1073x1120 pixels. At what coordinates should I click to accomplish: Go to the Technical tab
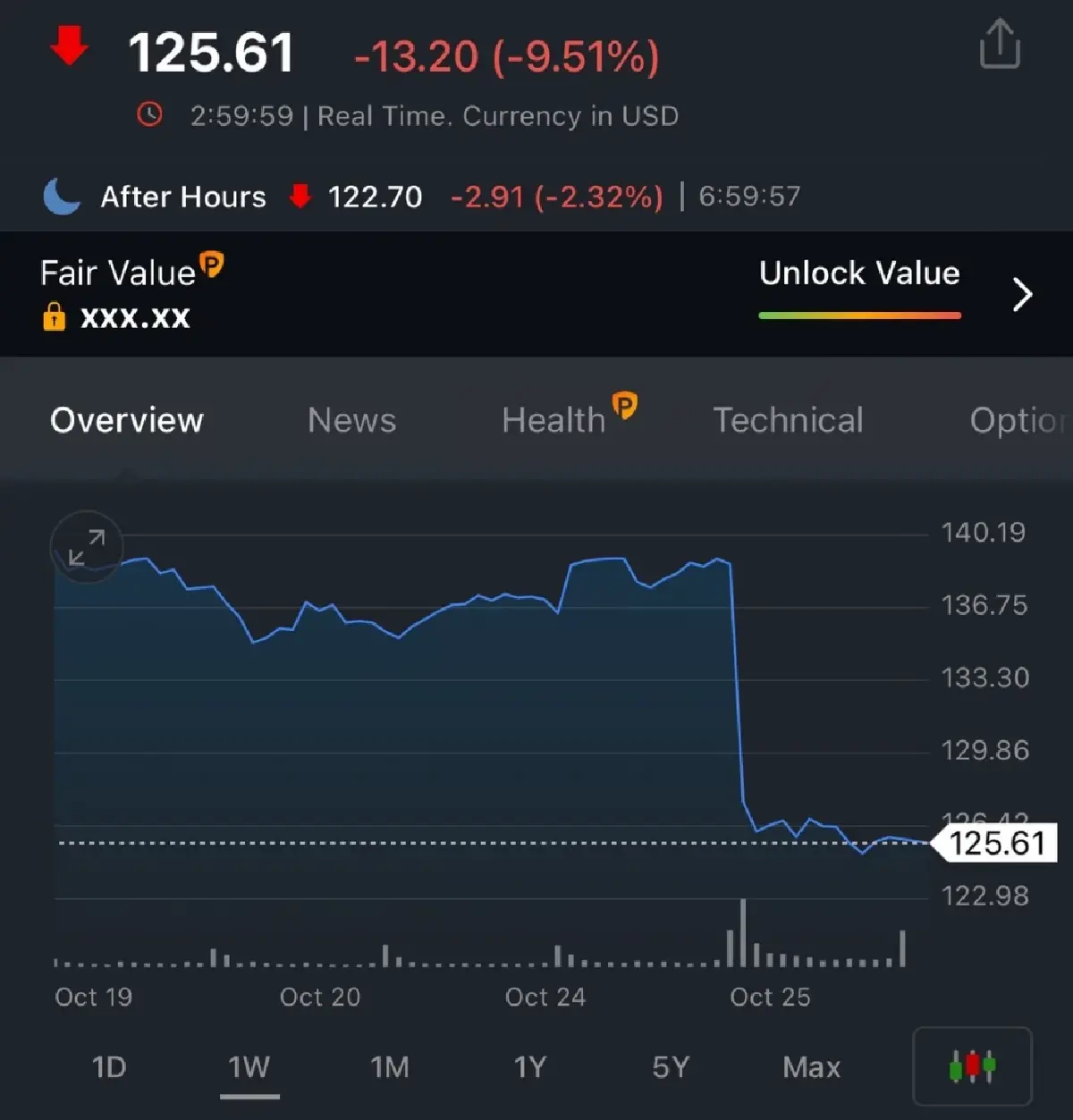tap(788, 420)
